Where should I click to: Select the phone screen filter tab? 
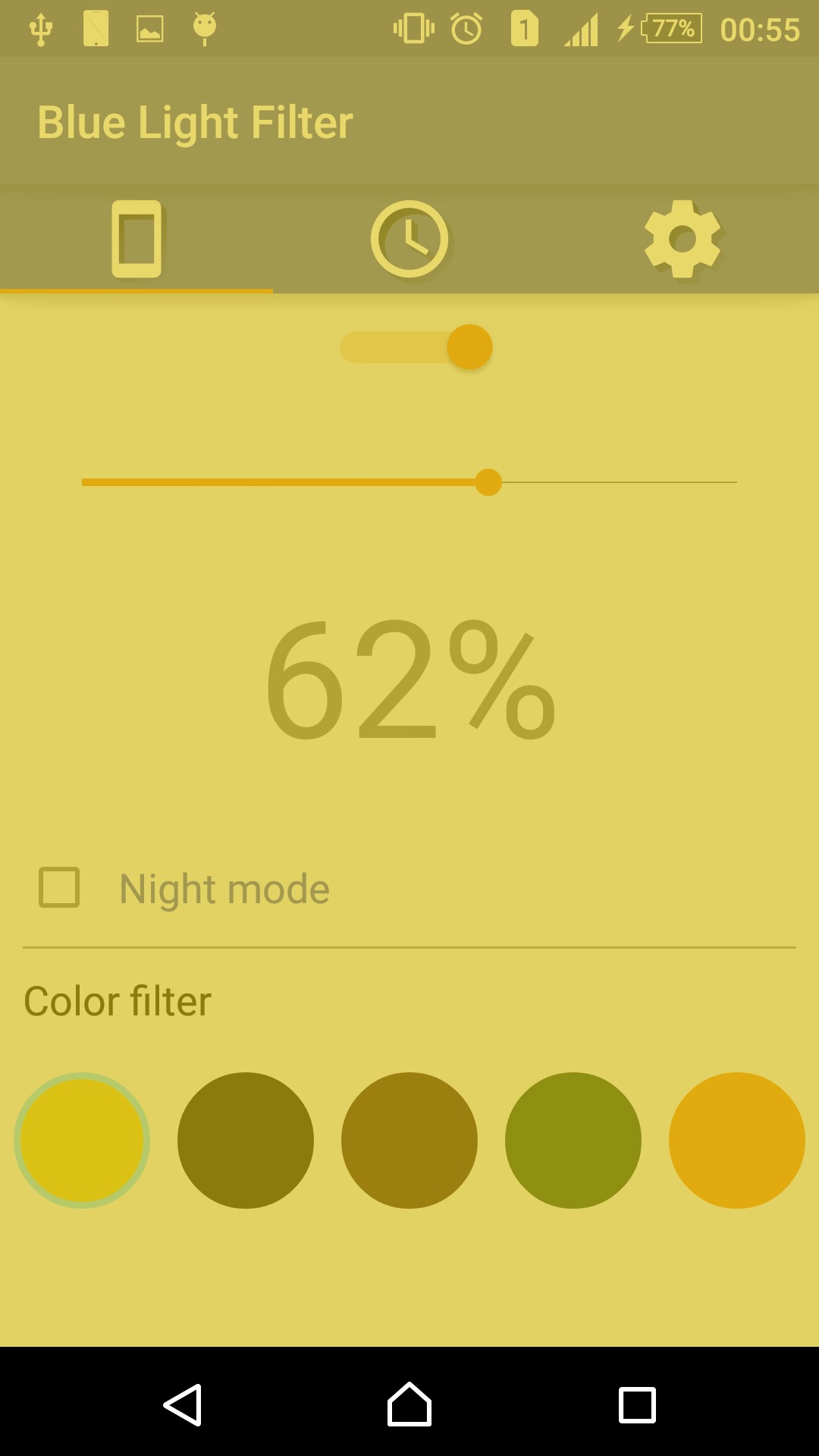pyautogui.click(x=136, y=239)
